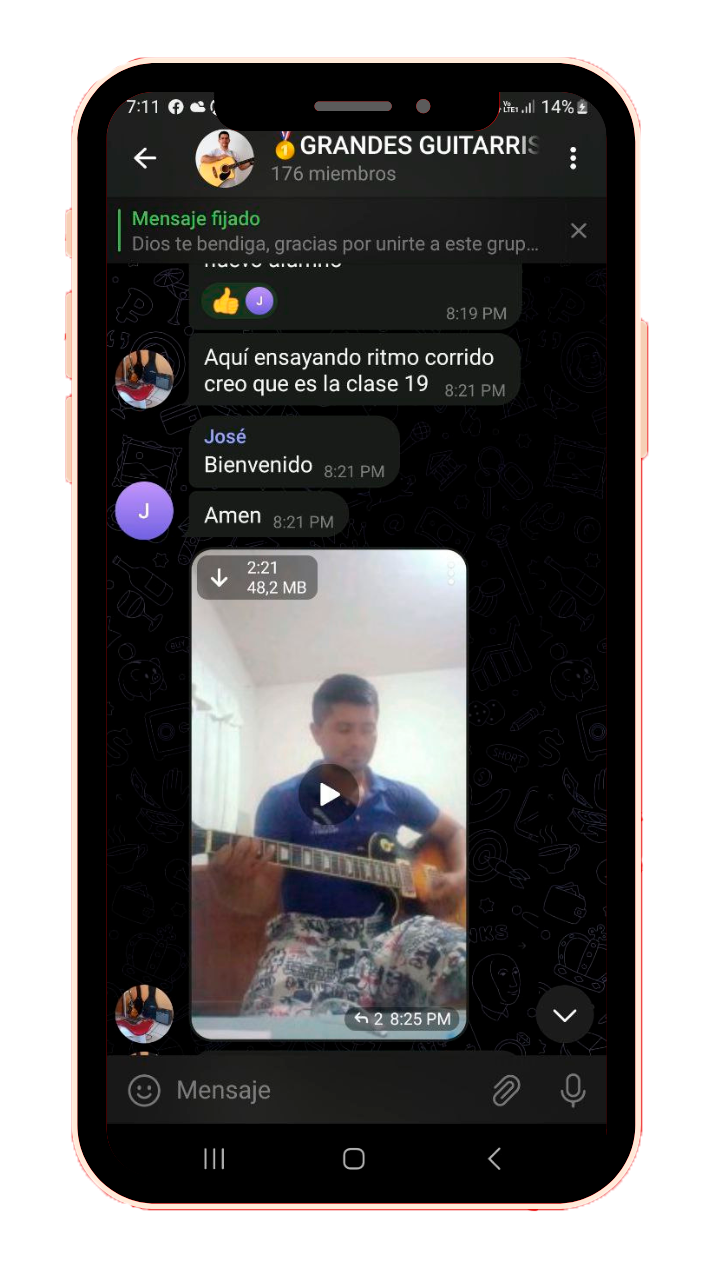Viewport: 720px width, 1280px height.
Task: Open the recent apps view
Action: tap(214, 1158)
